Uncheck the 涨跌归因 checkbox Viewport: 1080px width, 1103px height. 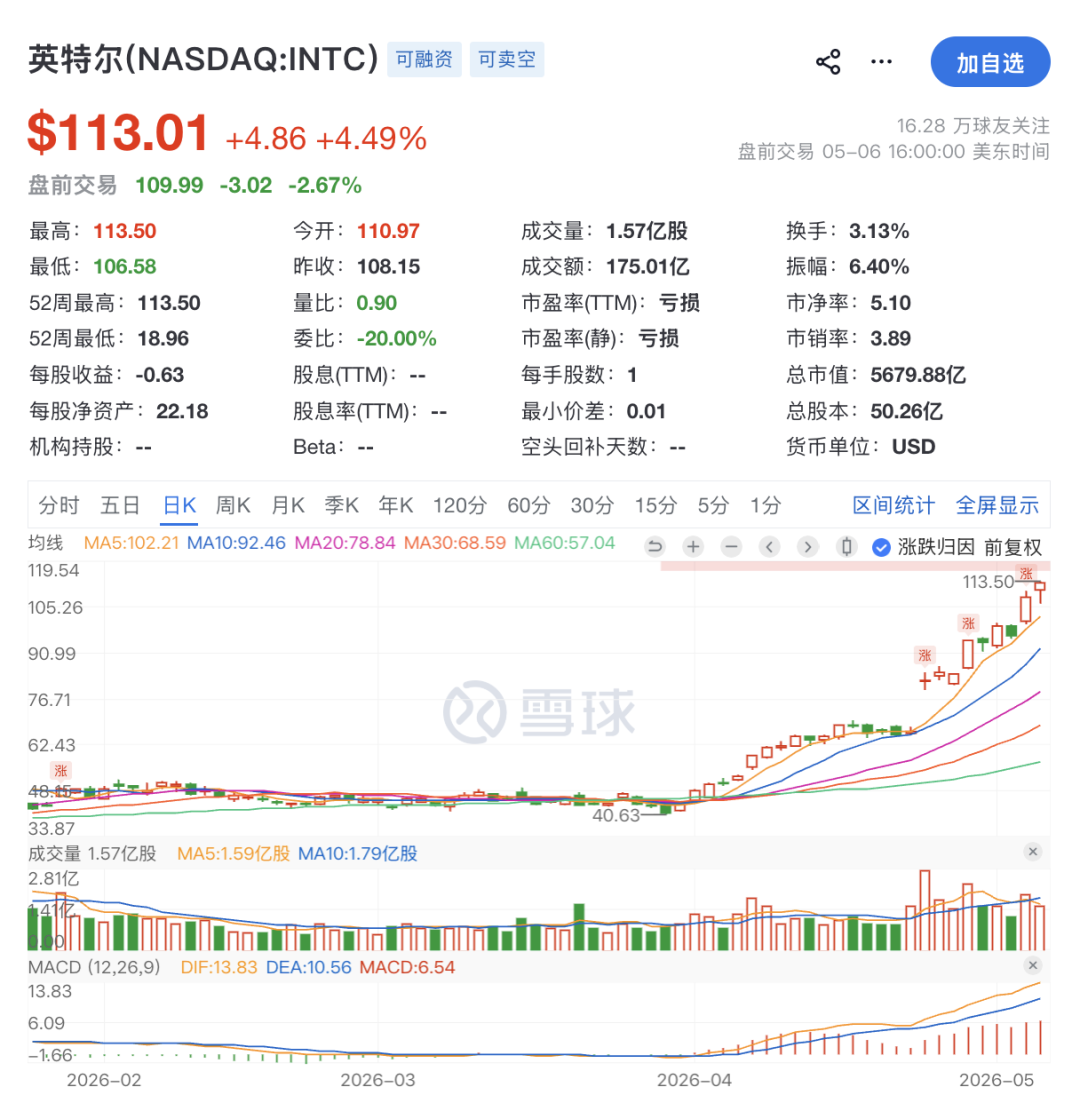pos(881,547)
